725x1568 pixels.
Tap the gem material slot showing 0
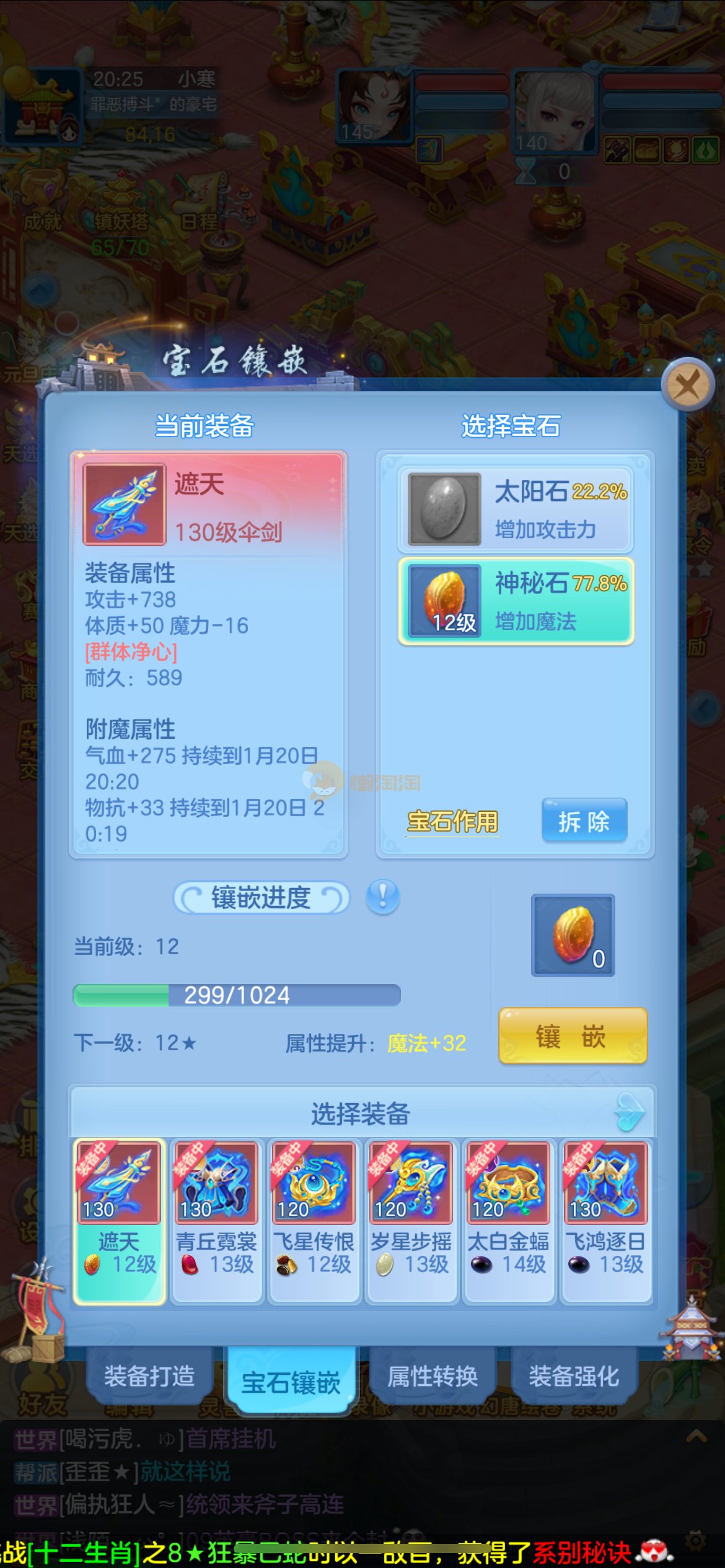click(573, 935)
